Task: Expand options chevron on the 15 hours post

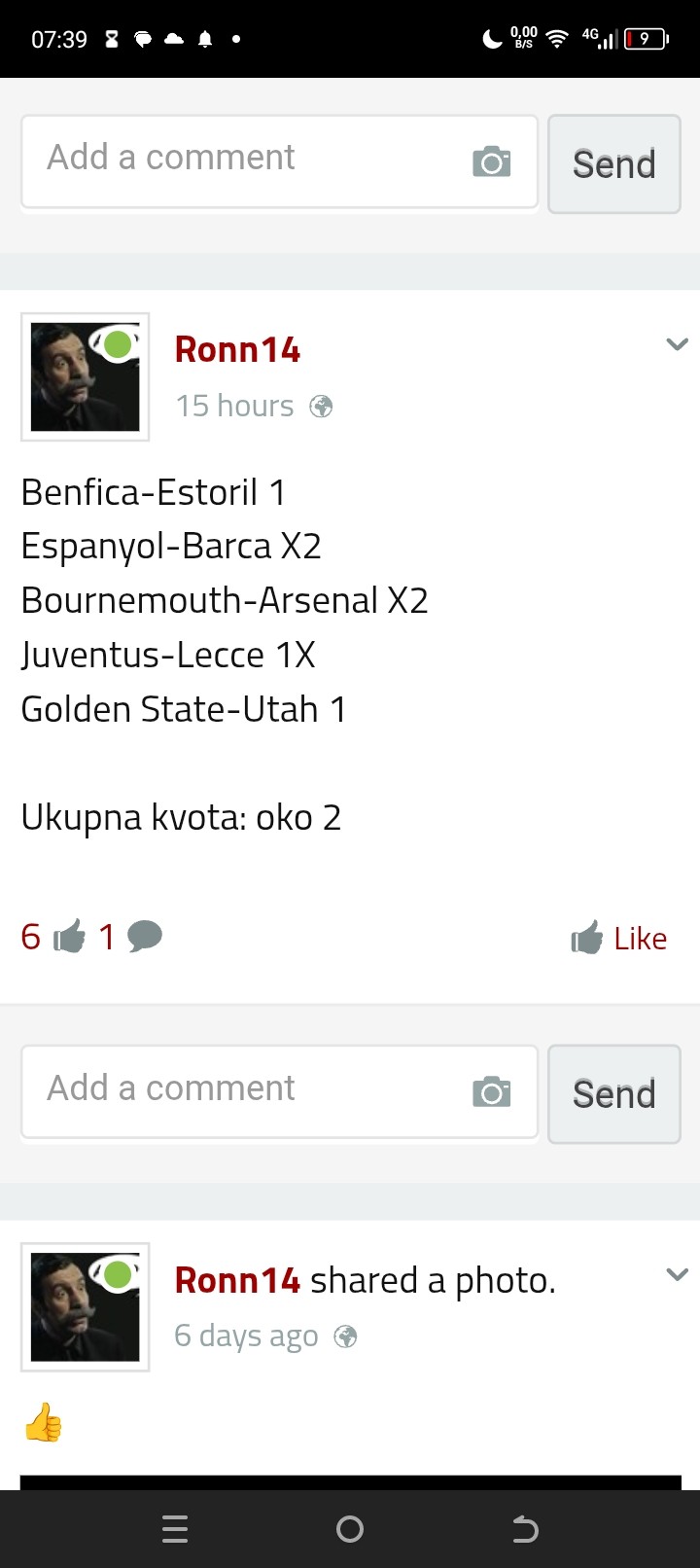Action: pyautogui.click(x=677, y=344)
